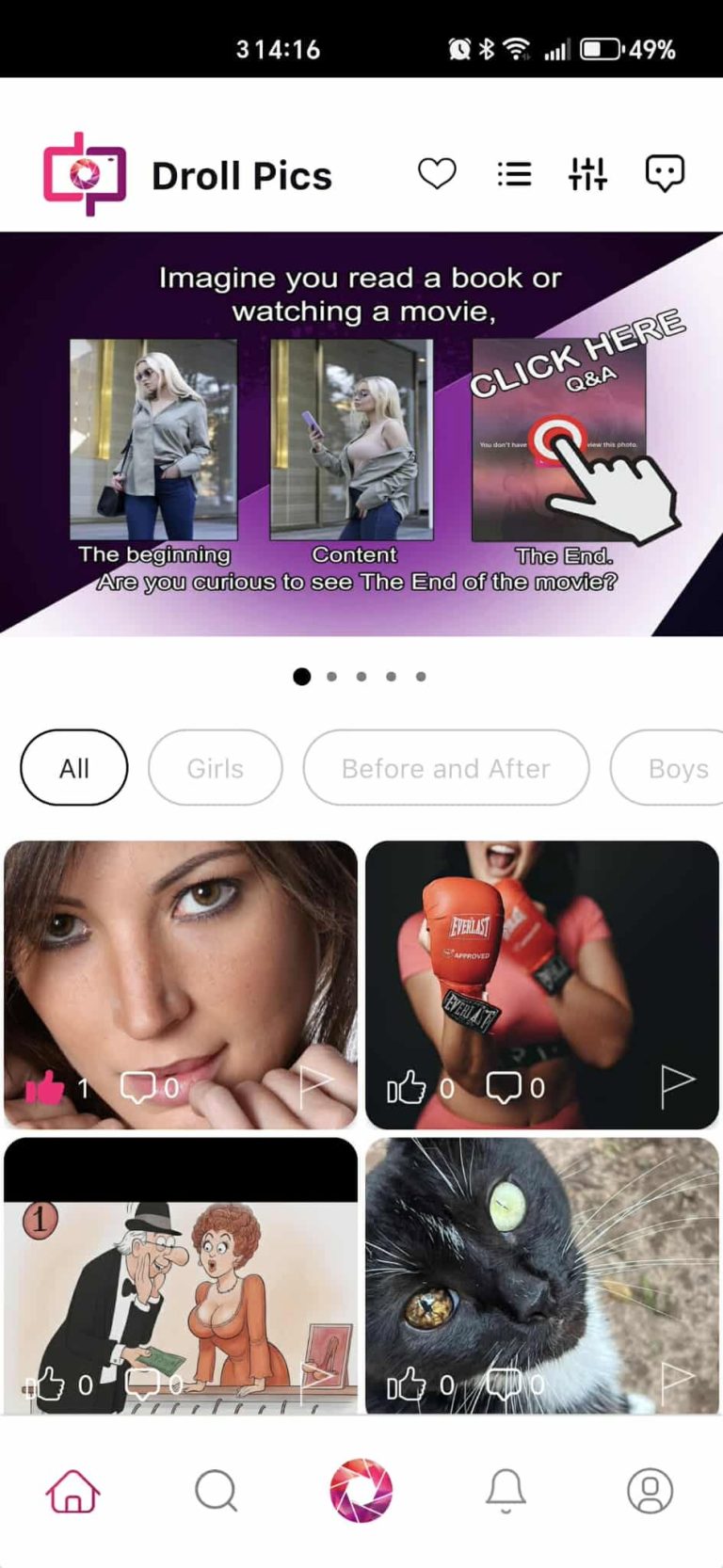
Task: Like the boxing gloves photo
Action: [407, 1088]
